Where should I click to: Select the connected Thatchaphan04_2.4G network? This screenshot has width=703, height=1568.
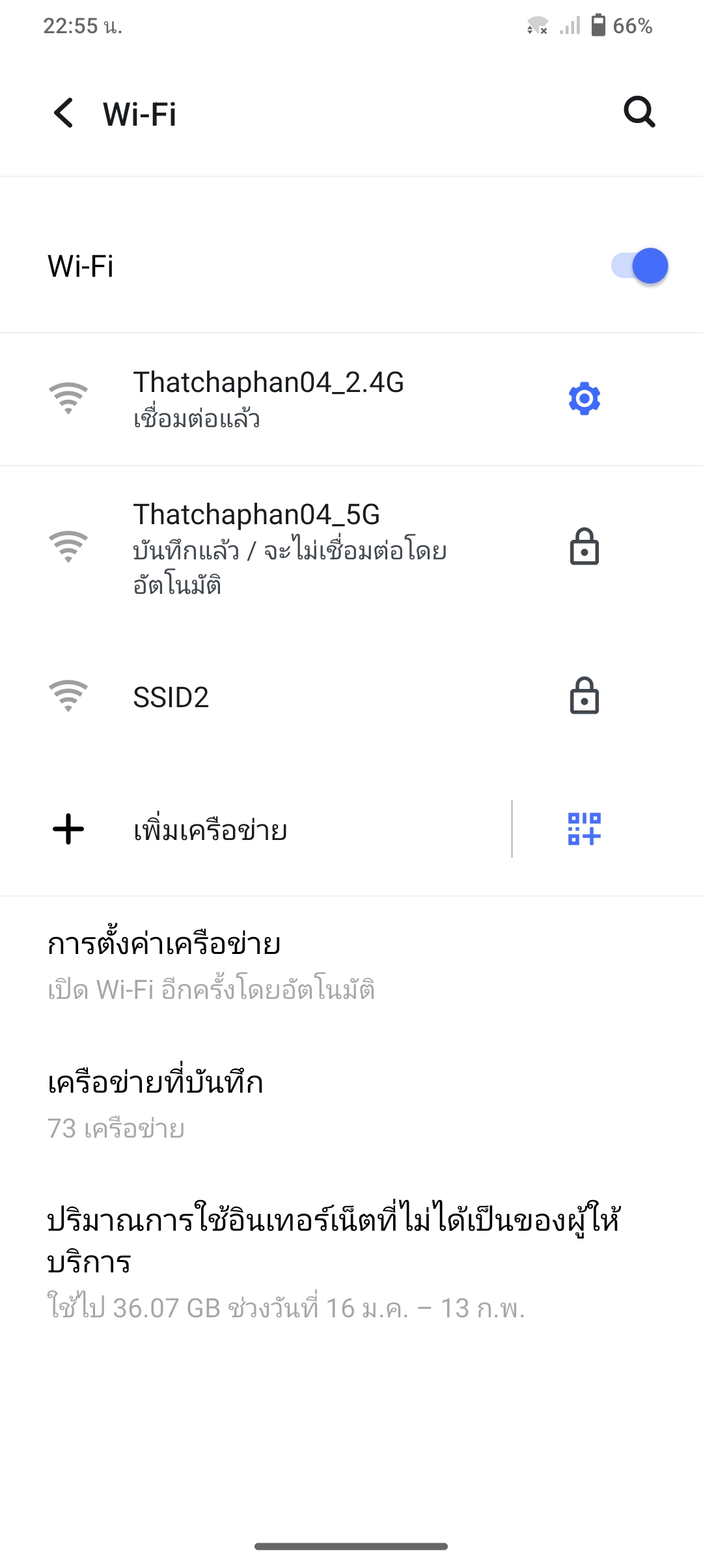[268, 399]
